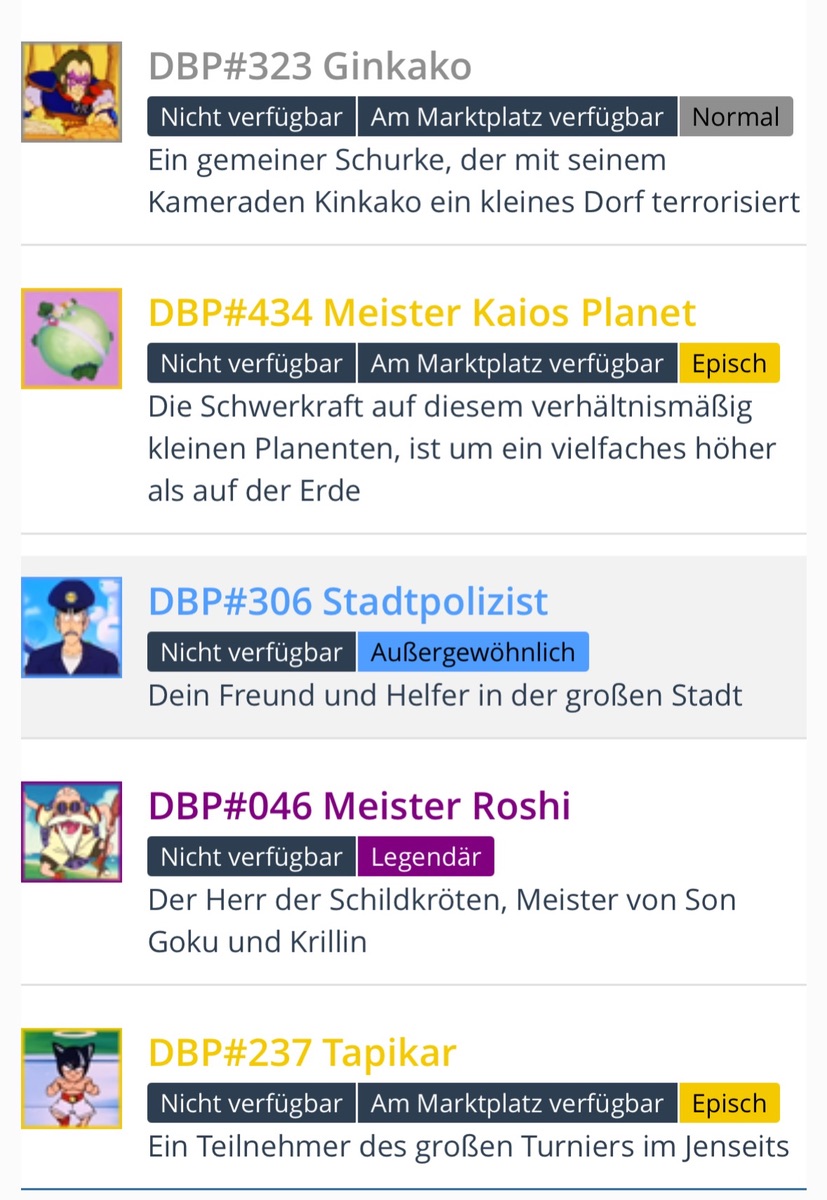Open the DBP#046 Meister Roshi entry
Image resolution: width=827 pixels, height=1200 pixels.
point(359,806)
